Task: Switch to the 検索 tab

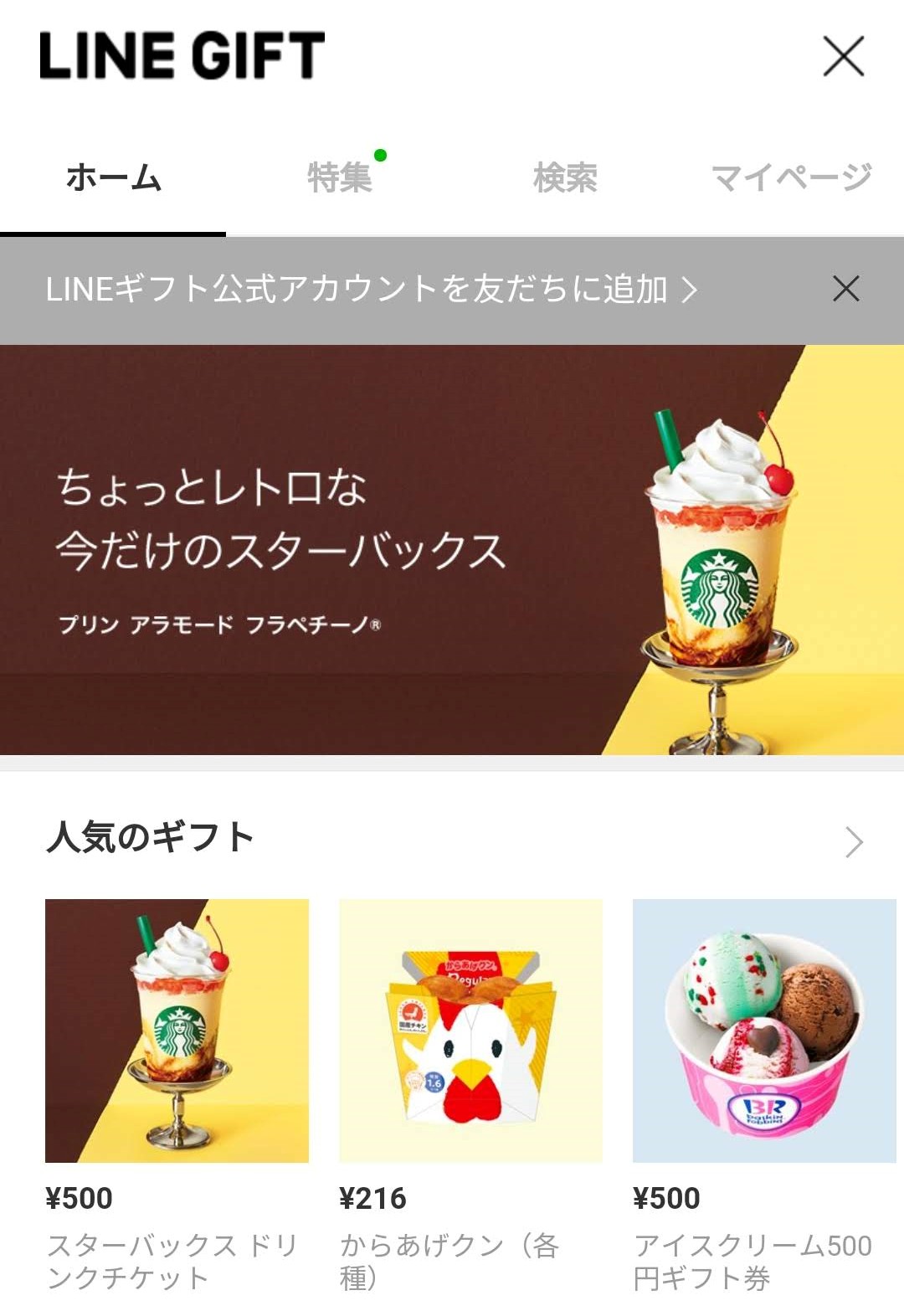Action: [565, 177]
